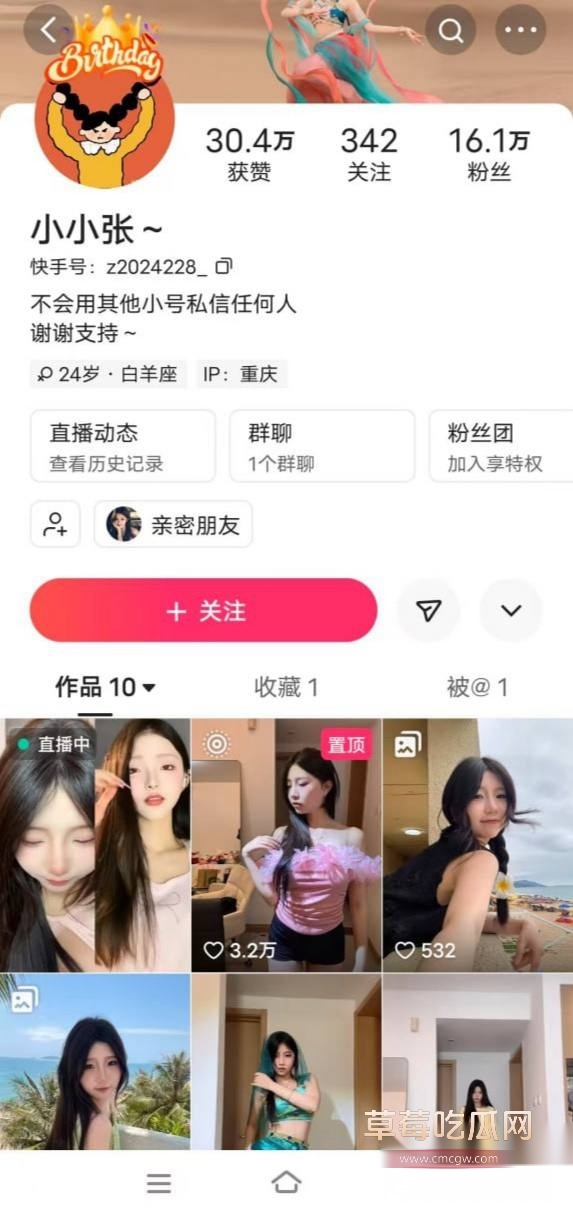Viewport: 573px width, 1211px height.
Task: Switch to the 收藏 1 tab
Action: [x=286, y=687]
